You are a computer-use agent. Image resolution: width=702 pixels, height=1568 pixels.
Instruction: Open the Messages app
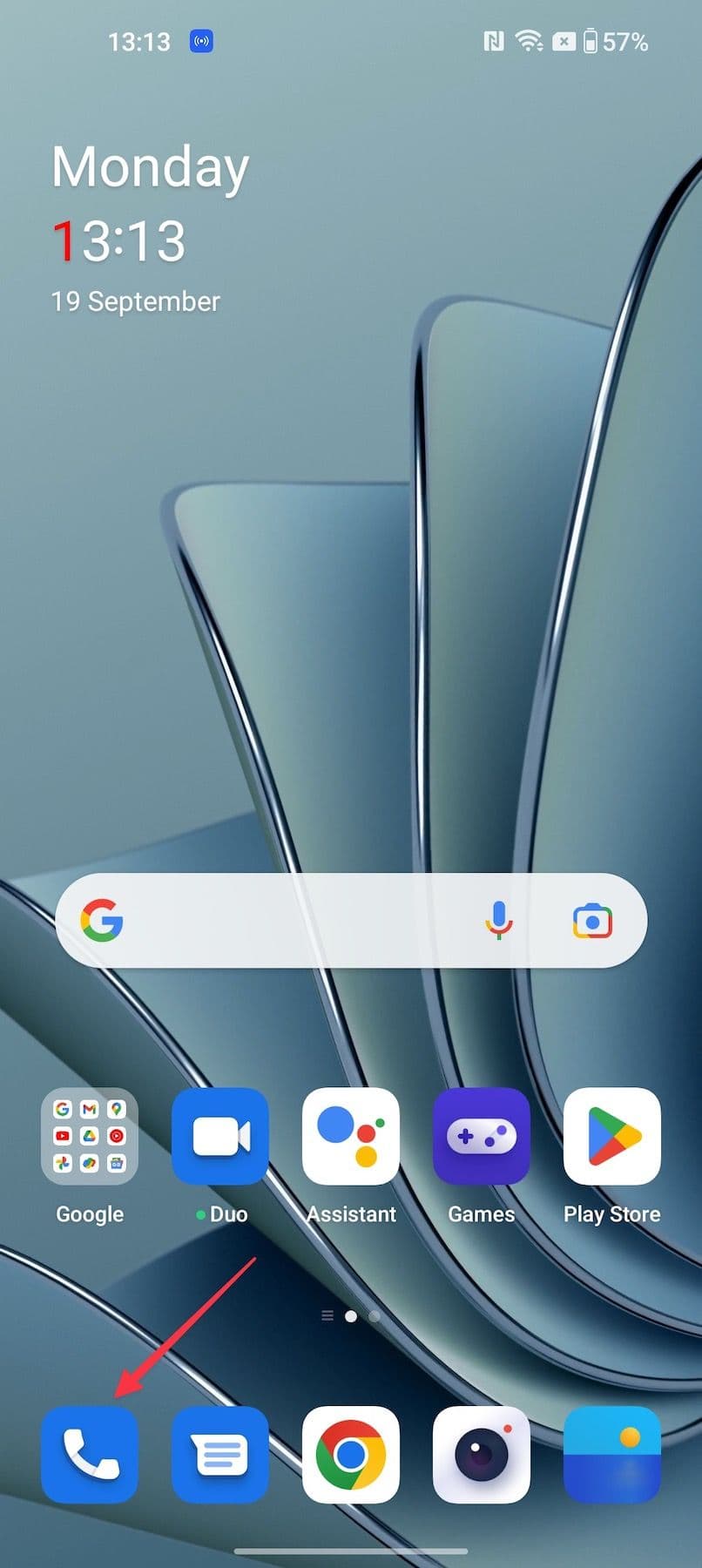(220, 1454)
